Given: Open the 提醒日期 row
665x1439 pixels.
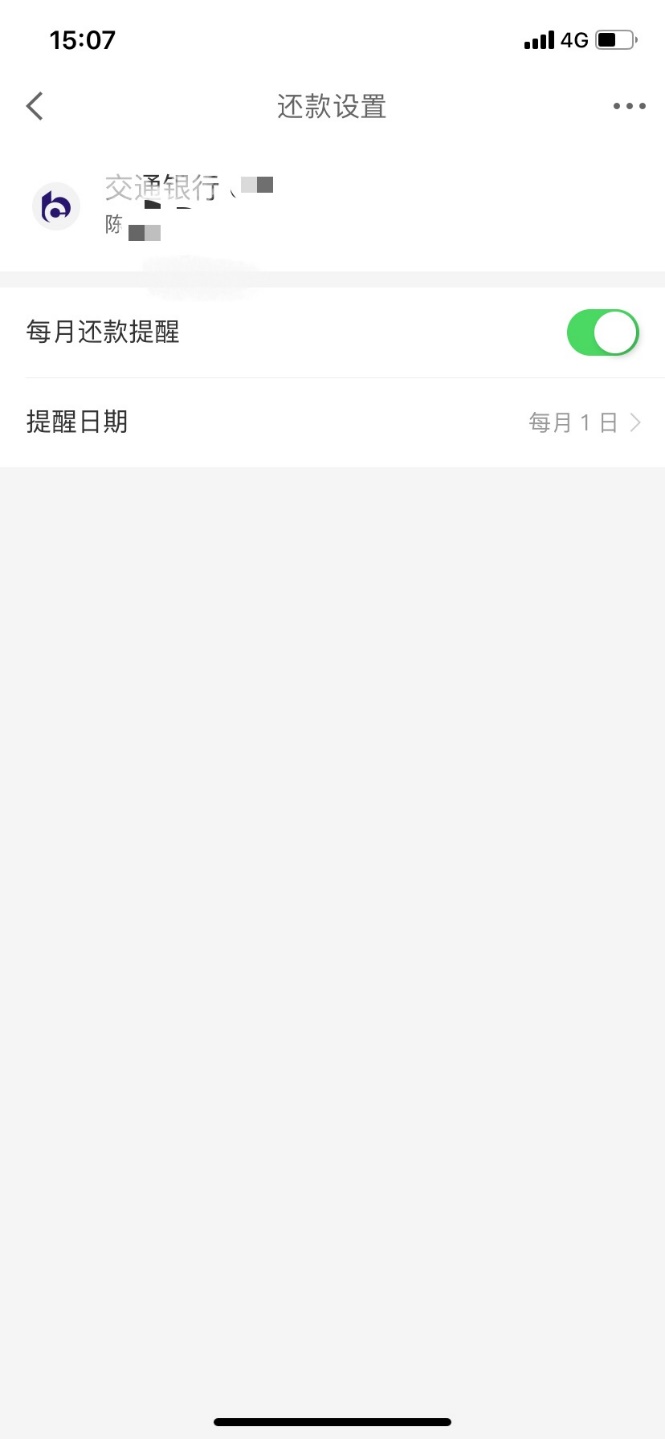Looking at the screenshot, I should (x=332, y=422).
